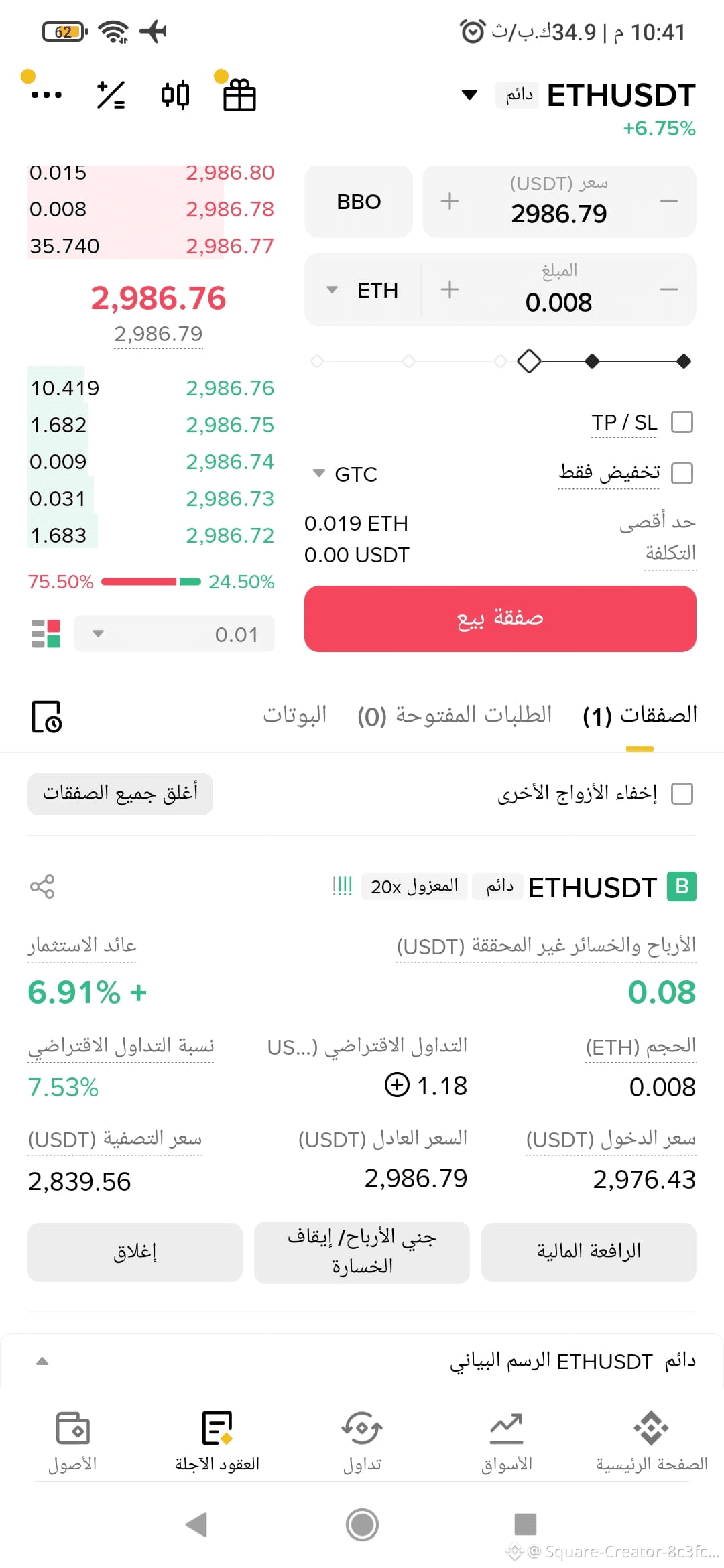
Task: Enable the TP / SL checkbox
Action: 682,422
